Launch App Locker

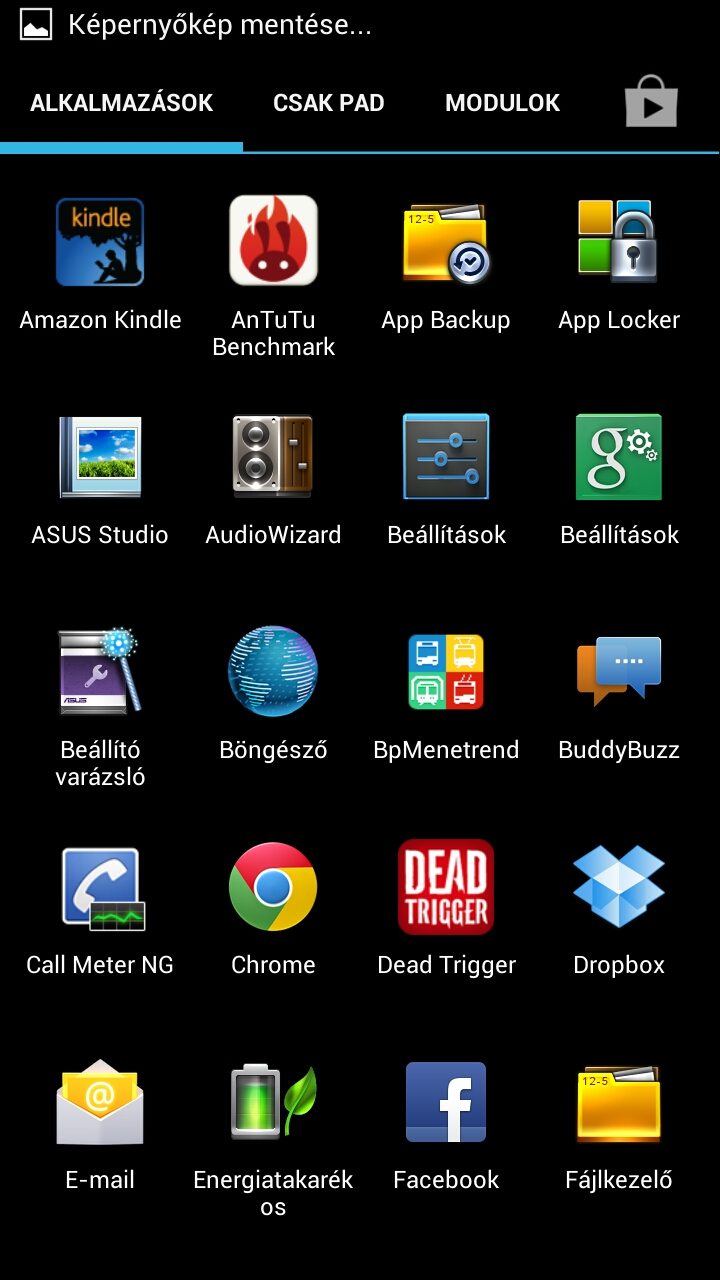click(619, 242)
